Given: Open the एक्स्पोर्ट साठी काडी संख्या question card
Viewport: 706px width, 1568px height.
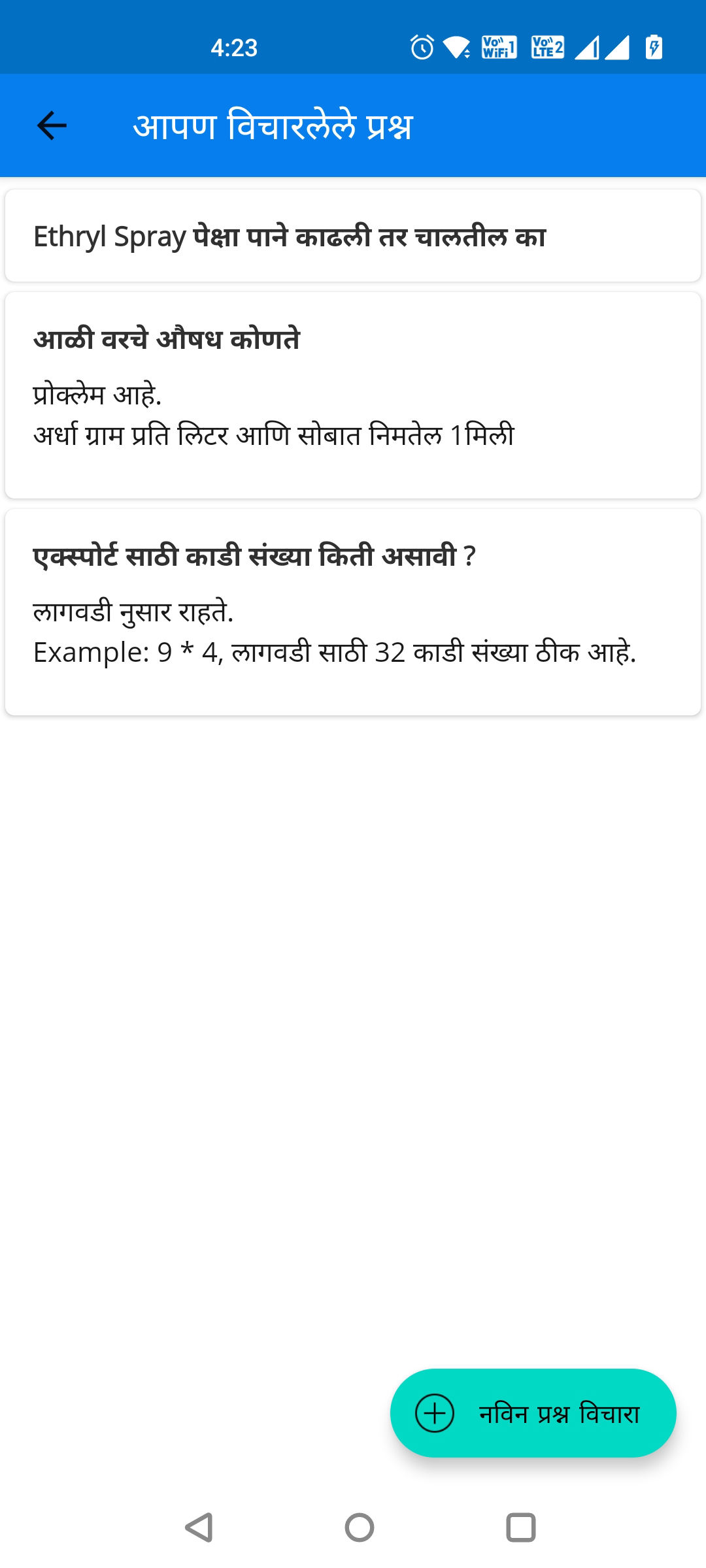Looking at the screenshot, I should point(353,612).
